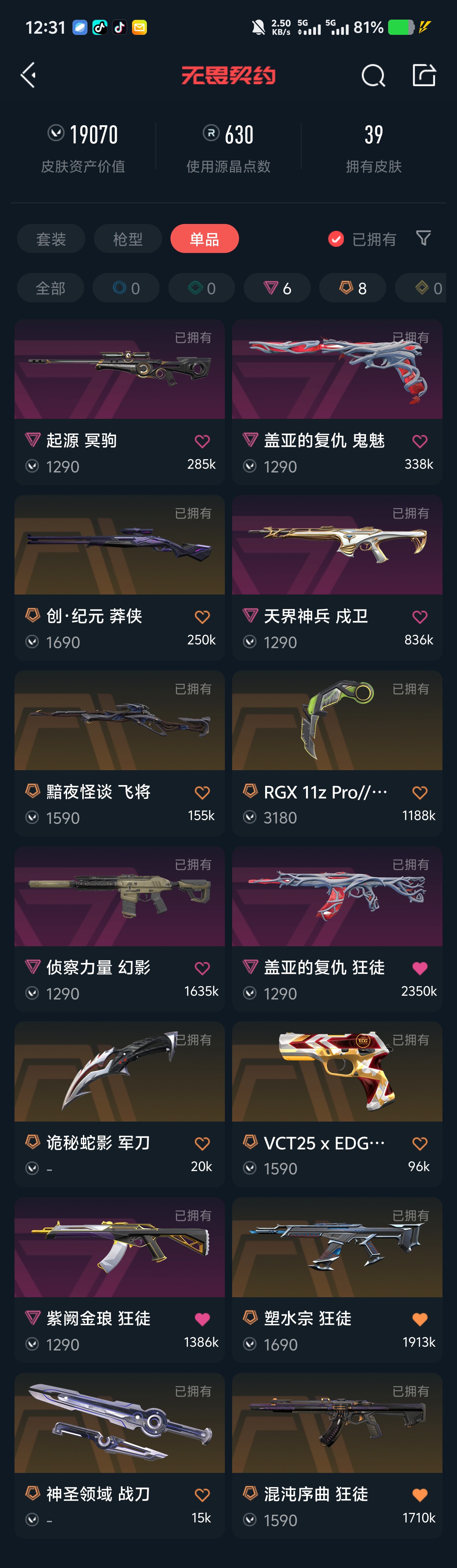
Task: Filter by the purple tier chip showing 6
Action: click(x=277, y=289)
